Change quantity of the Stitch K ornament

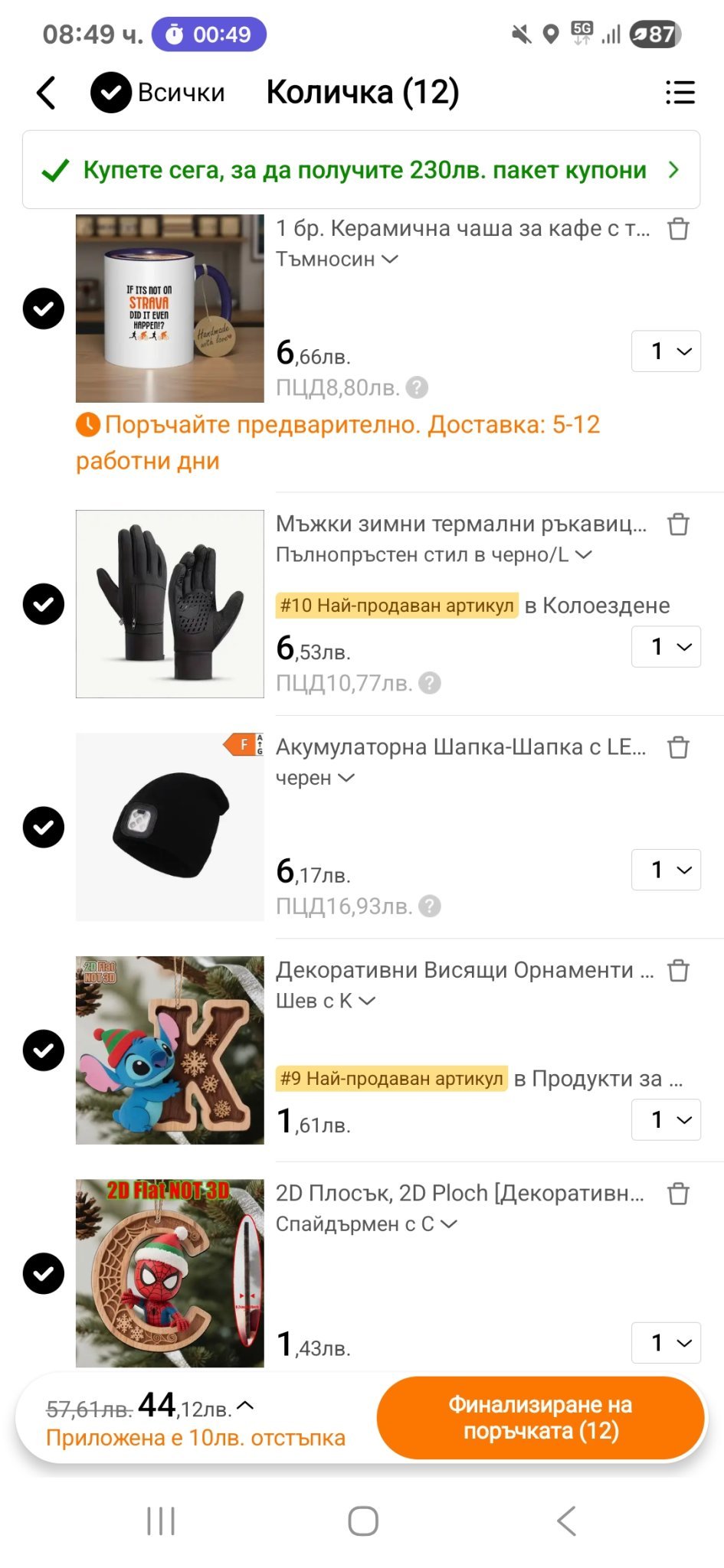click(666, 1119)
